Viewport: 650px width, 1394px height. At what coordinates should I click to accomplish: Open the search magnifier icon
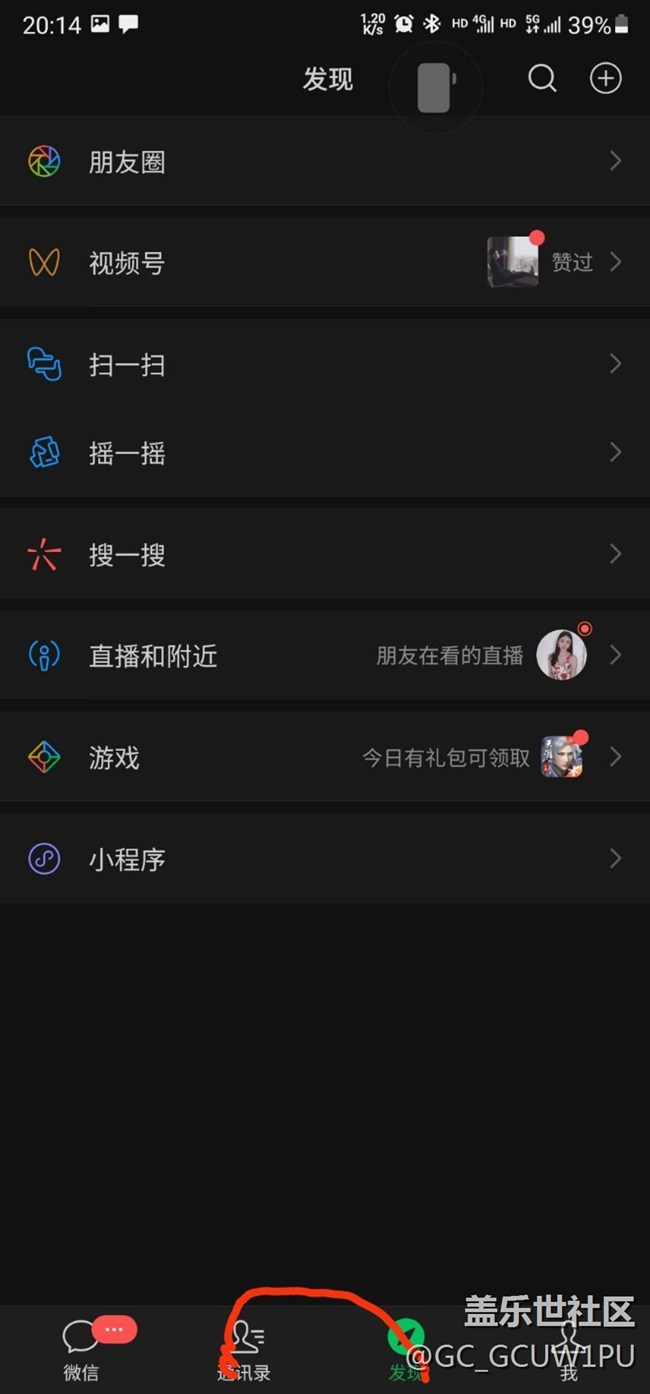coord(542,79)
